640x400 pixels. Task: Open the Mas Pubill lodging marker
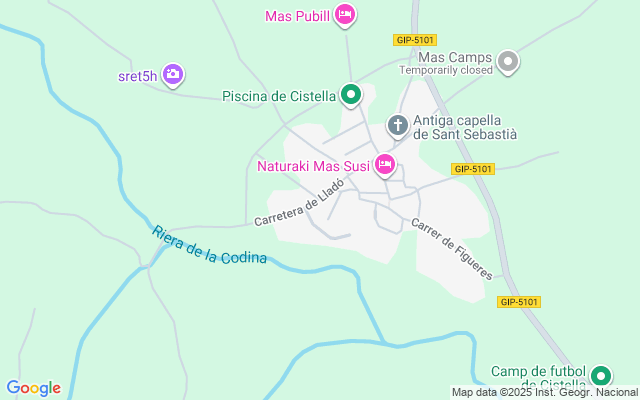[345, 14]
